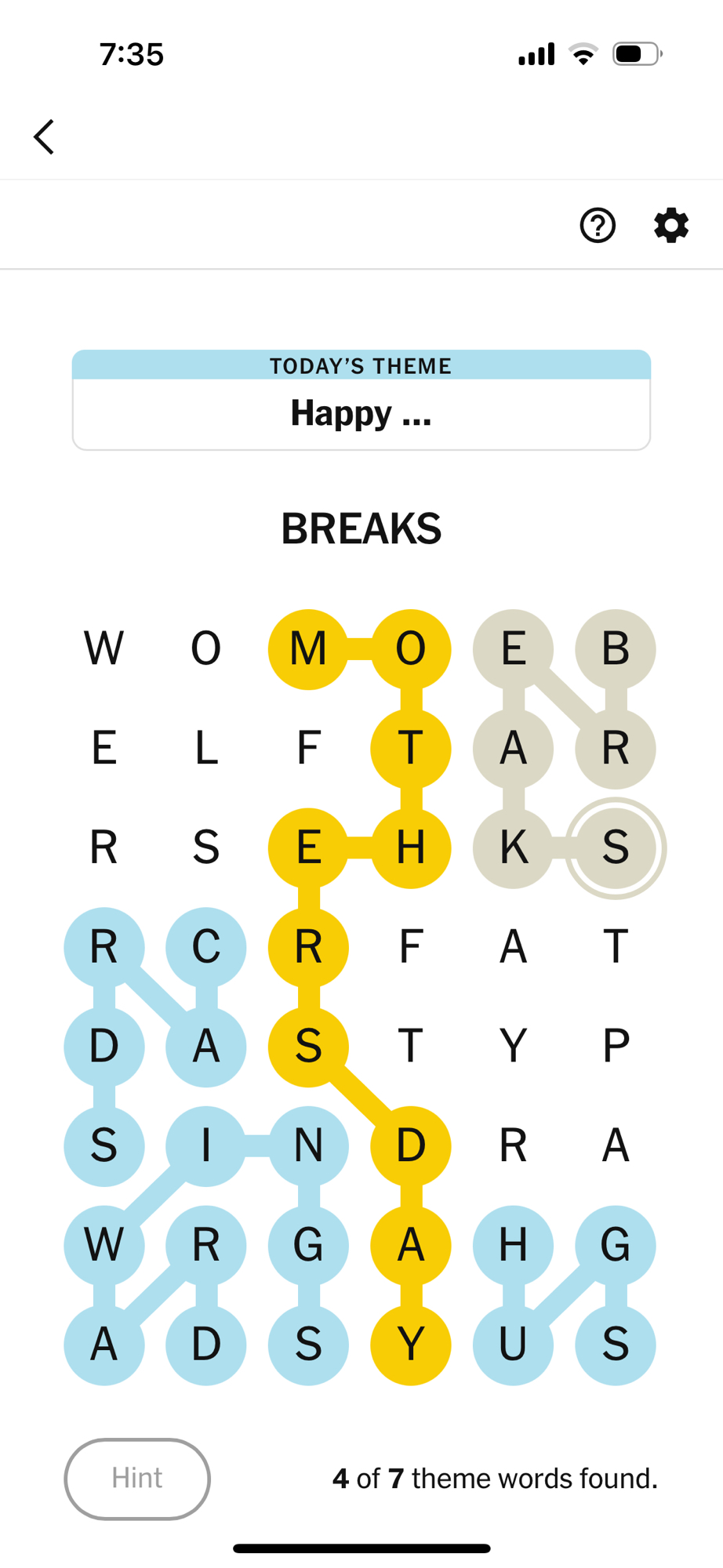
Task: Tap the Hint button
Action: click(x=137, y=1479)
